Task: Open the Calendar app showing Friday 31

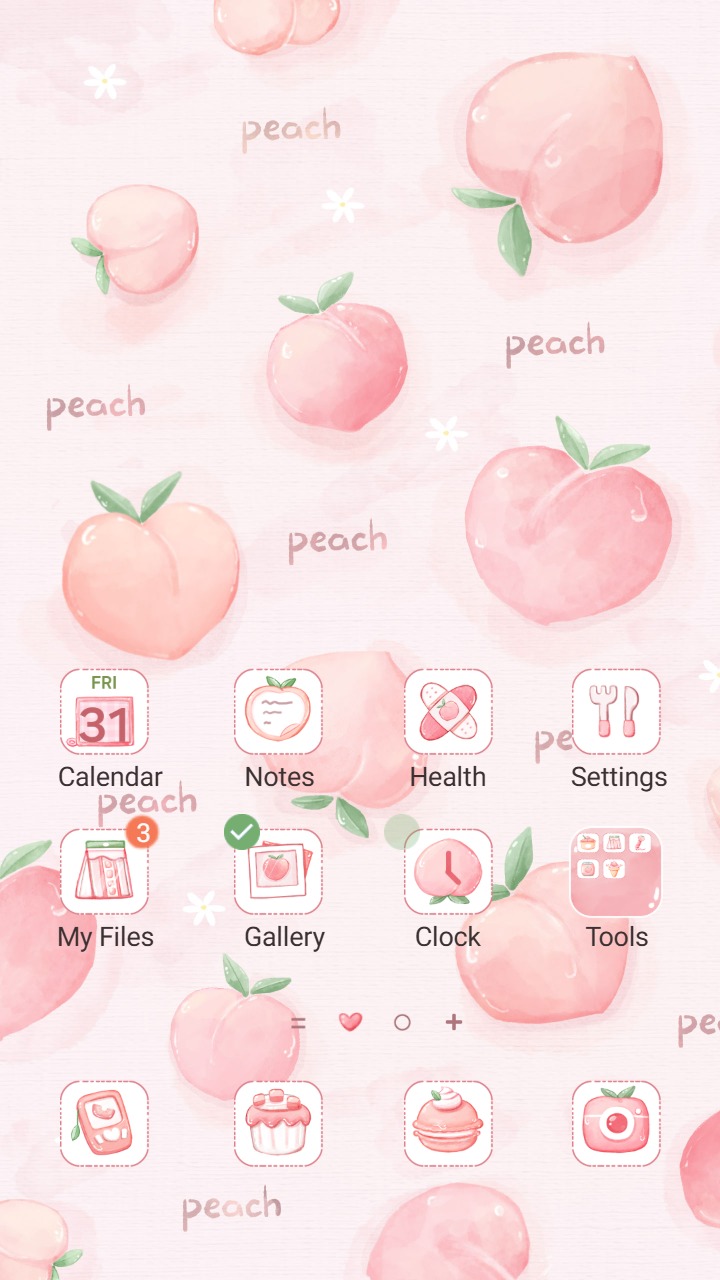Action: coord(105,712)
